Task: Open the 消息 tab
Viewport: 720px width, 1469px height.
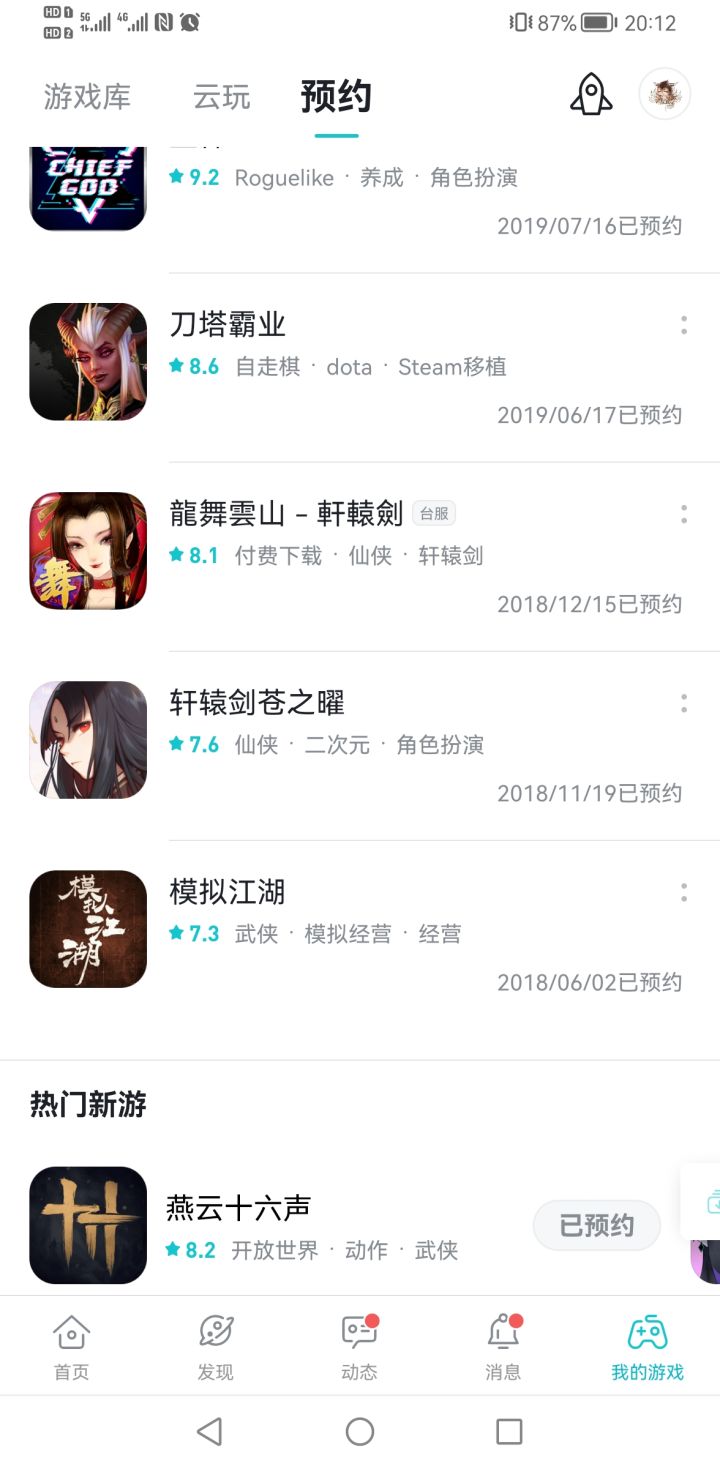Action: 503,1346
